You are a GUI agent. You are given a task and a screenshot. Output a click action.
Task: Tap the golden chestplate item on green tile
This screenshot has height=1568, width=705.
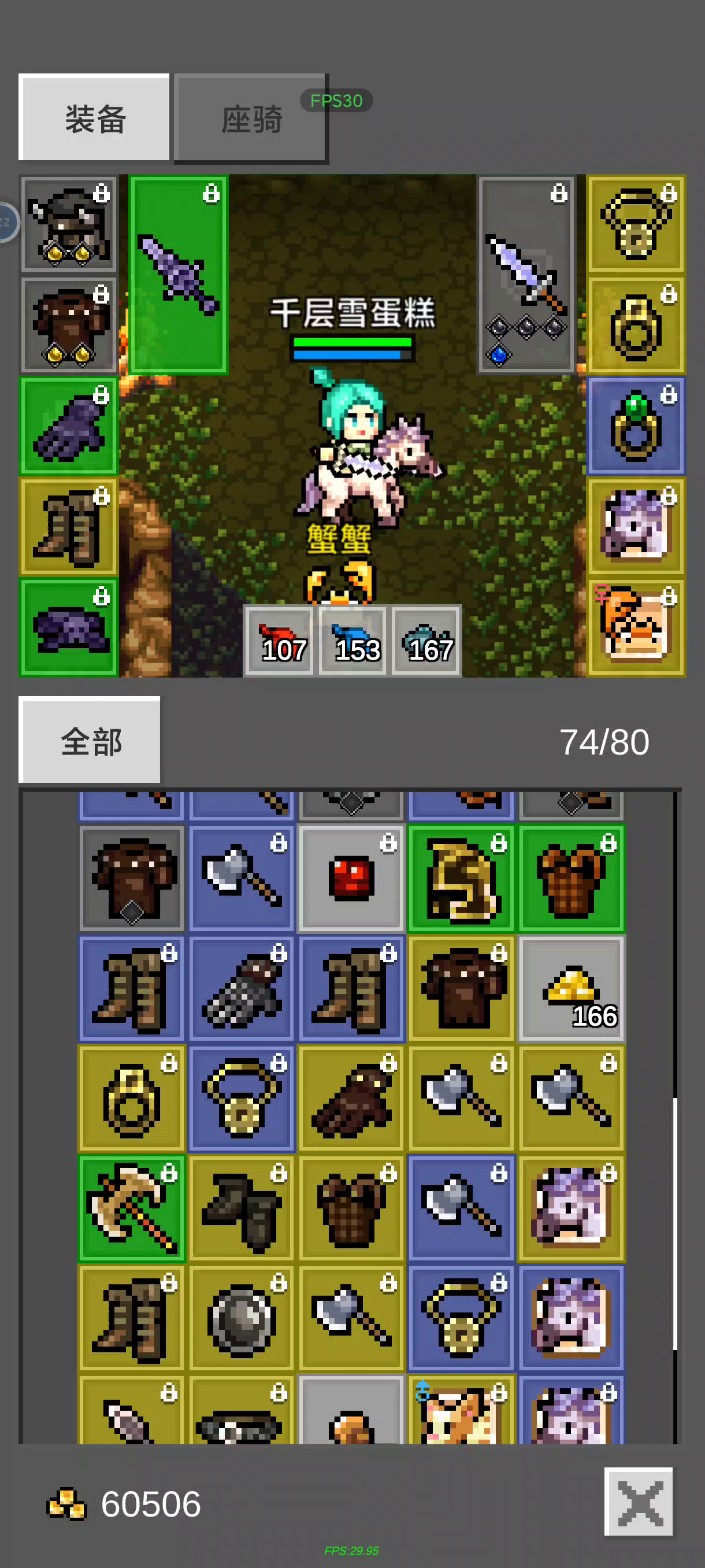(x=461, y=878)
